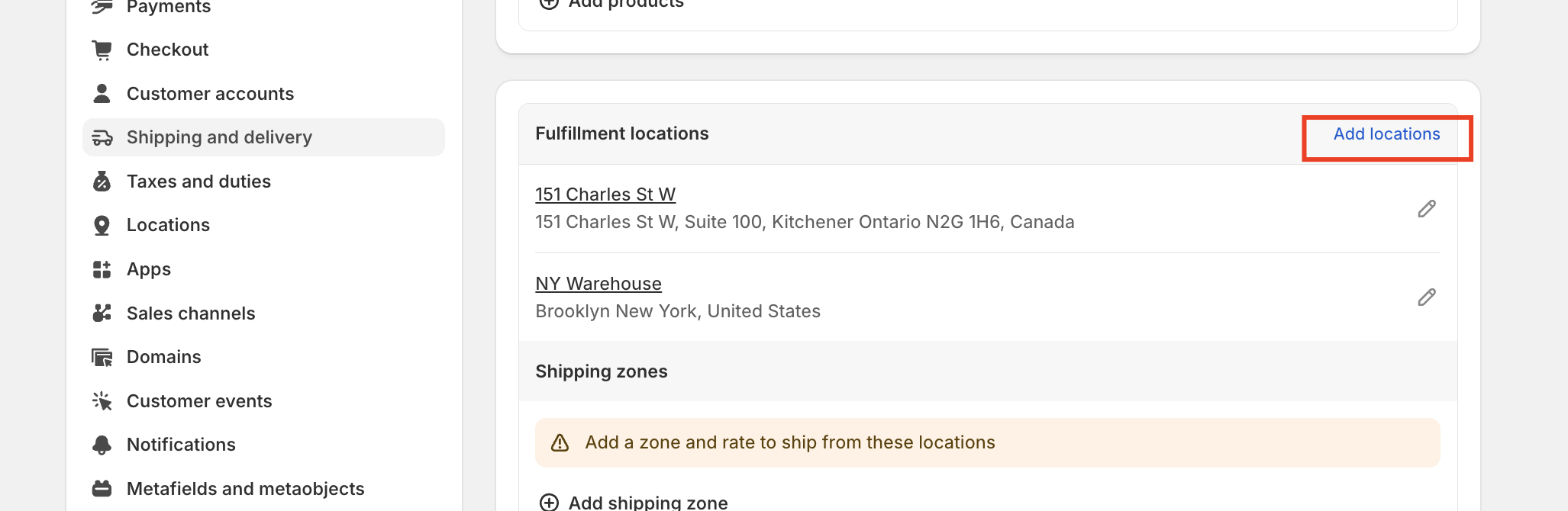Open Checkout settings
This screenshot has width=1568, height=511.
tap(167, 50)
